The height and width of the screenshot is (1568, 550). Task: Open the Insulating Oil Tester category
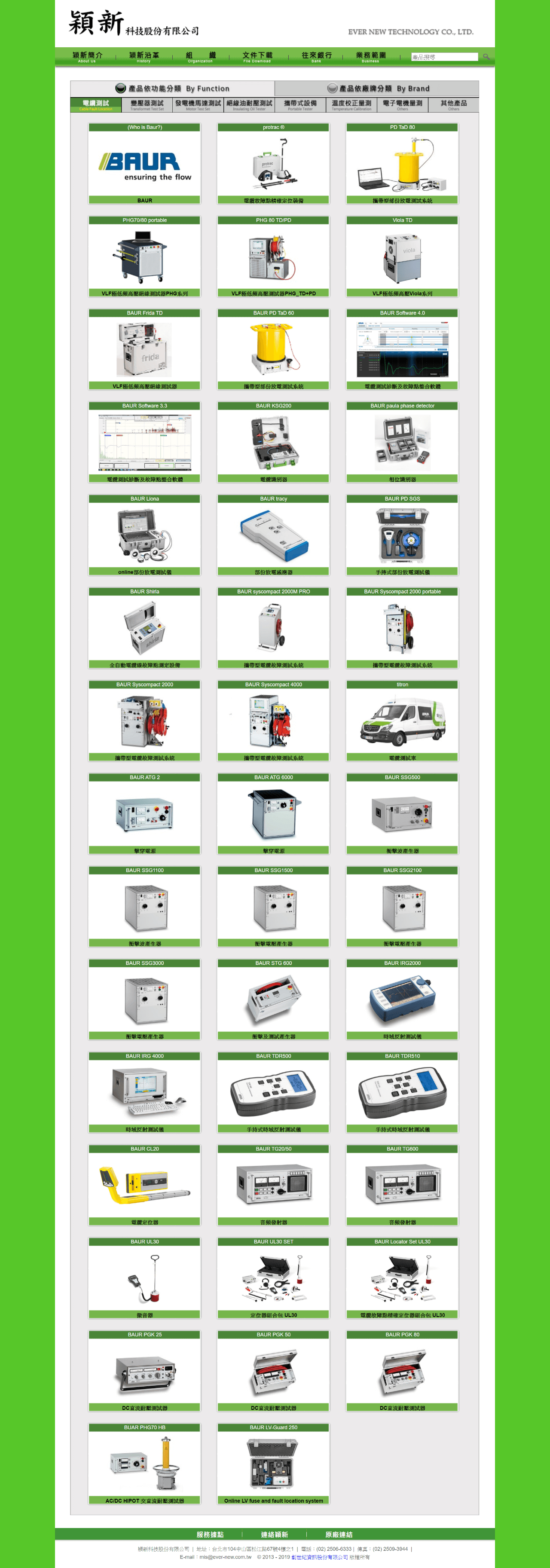tap(249, 105)
